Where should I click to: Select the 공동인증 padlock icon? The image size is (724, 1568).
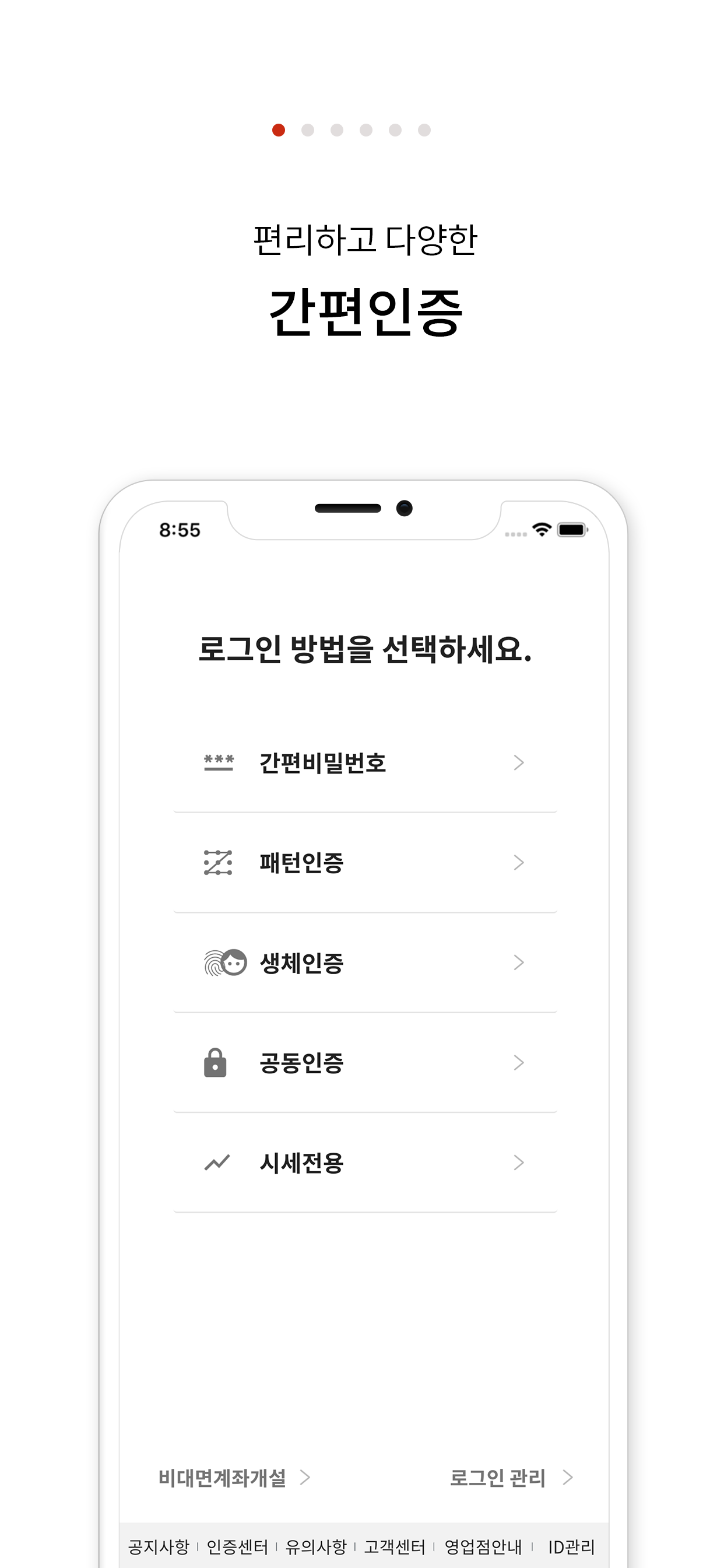(217, 1063)
